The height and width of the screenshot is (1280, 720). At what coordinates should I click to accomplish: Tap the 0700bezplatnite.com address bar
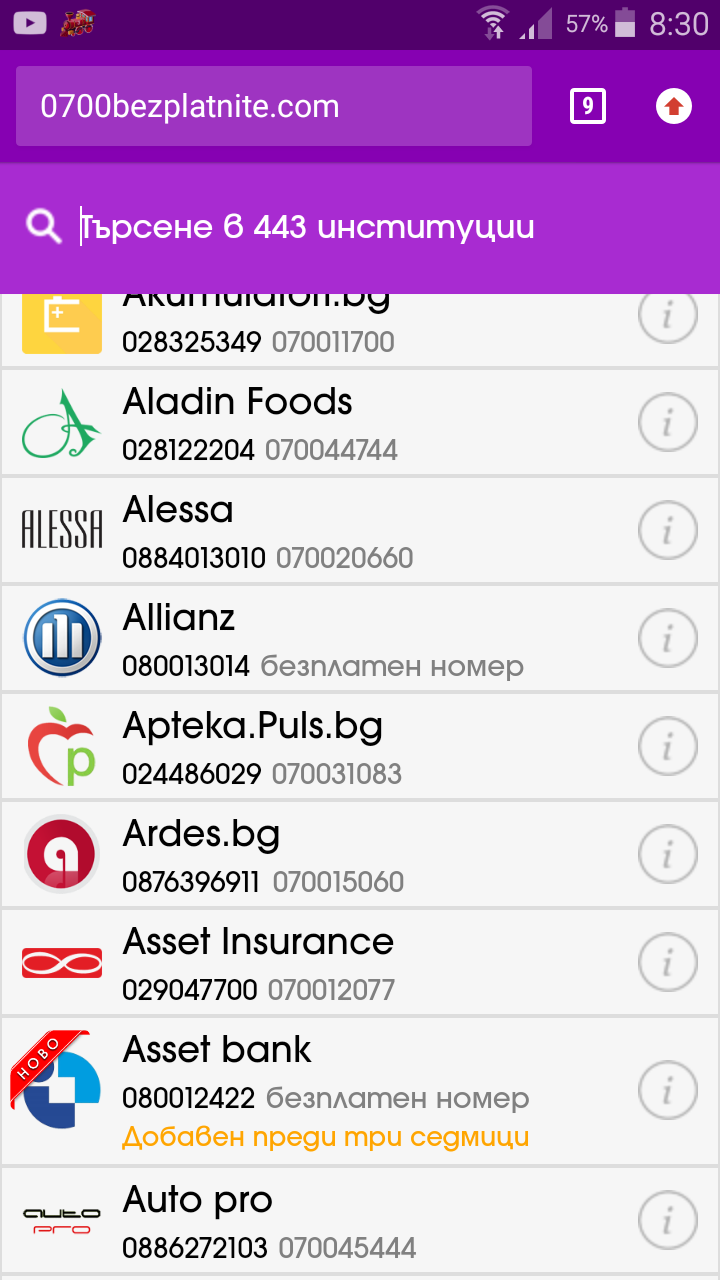(273, 107)
